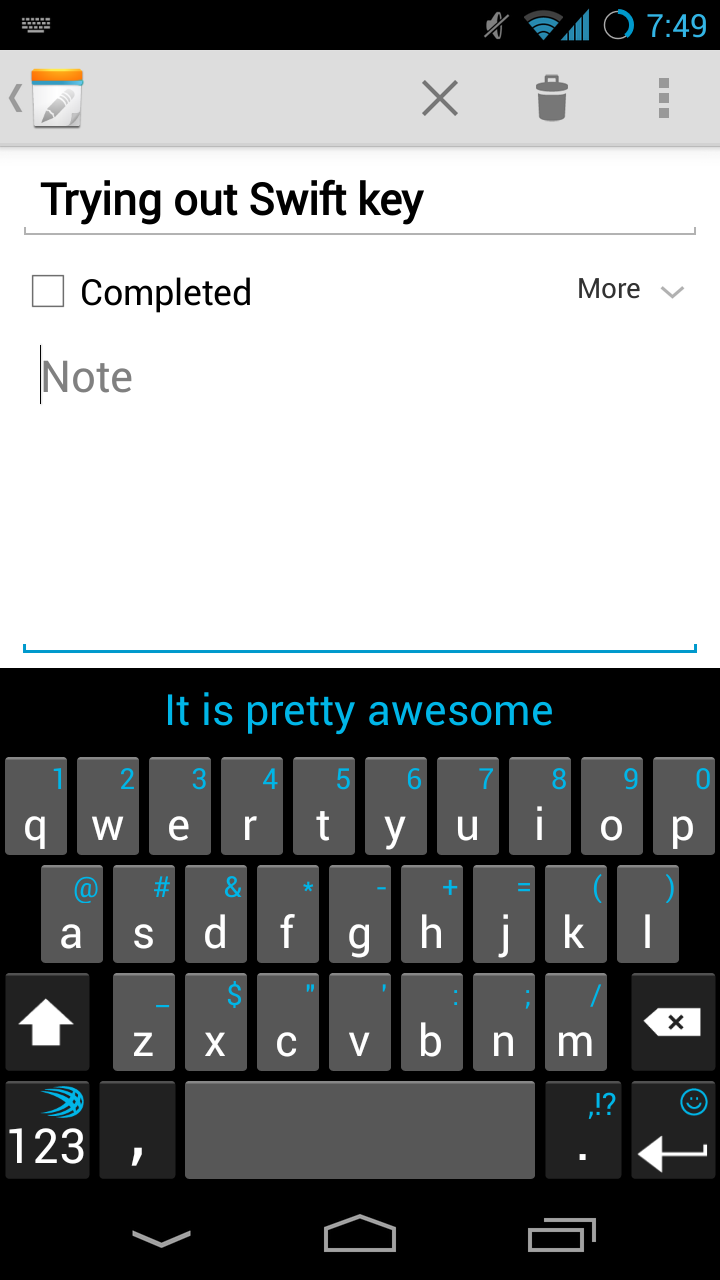Image resolution: width=720 pixels, height=1280 pixels.
Task: Open recent apps
Action: [561, 1235]
